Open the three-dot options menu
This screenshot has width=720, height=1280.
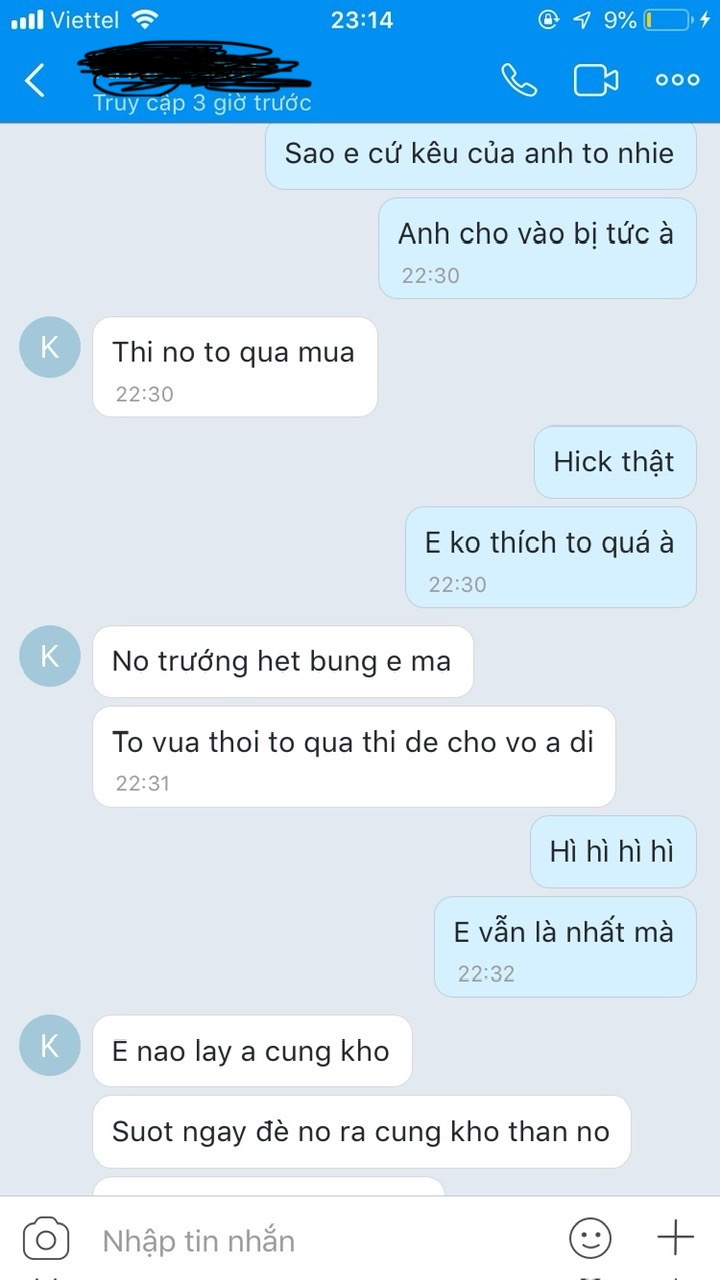click(x=677, y=81)
